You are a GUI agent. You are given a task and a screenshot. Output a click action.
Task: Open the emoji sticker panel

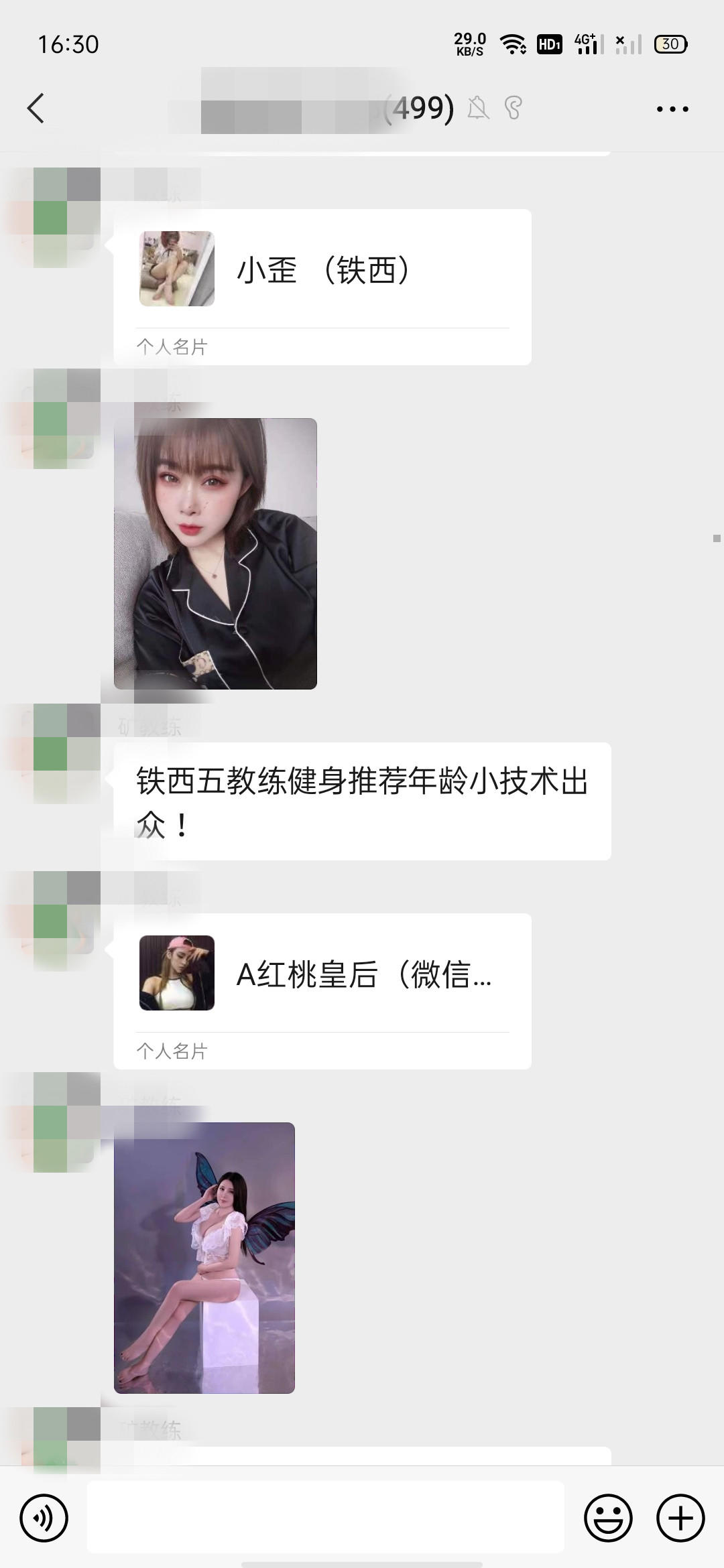(x=608, y=1518)
